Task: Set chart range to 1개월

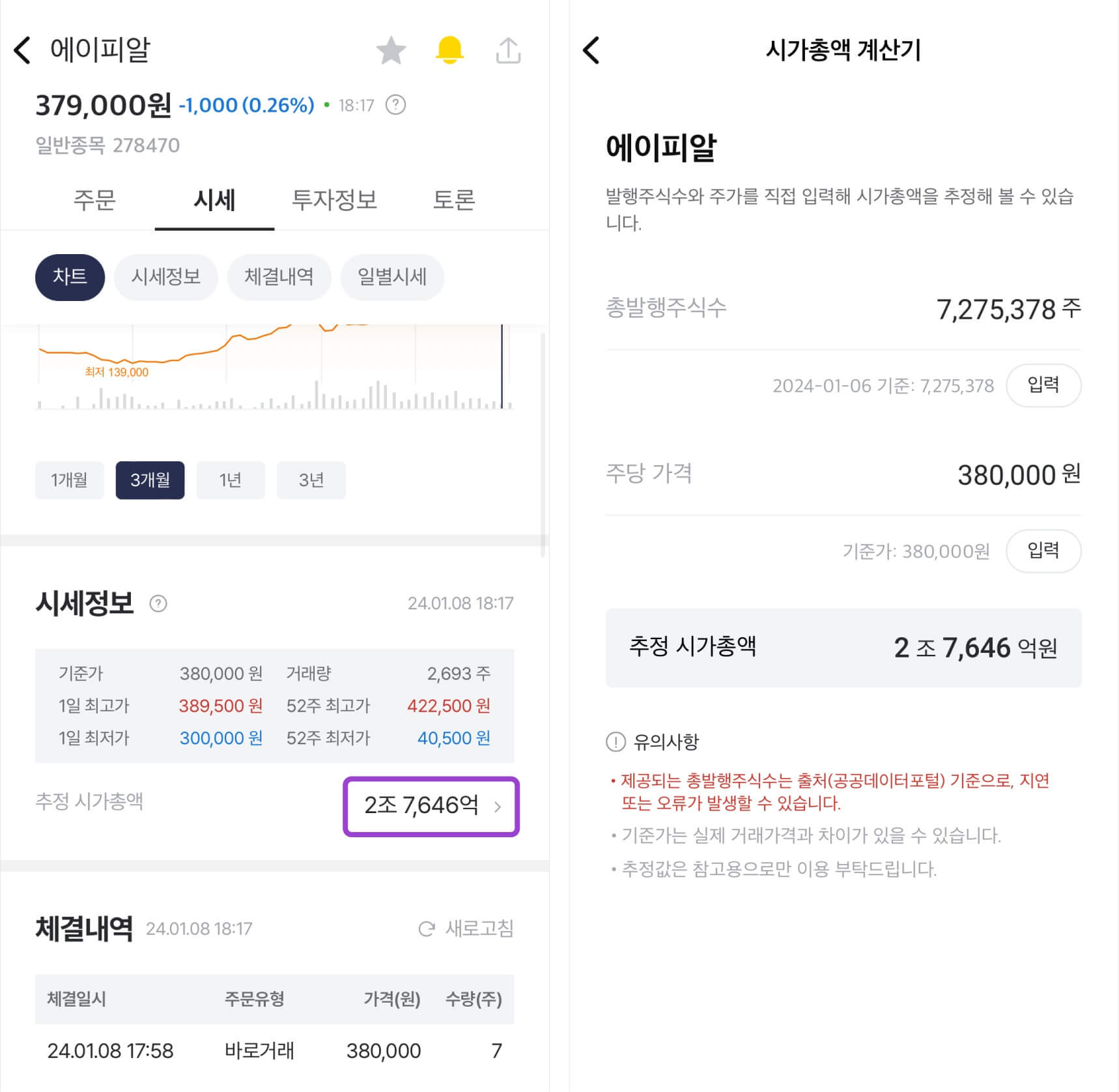Action: (x=69, y=480)
